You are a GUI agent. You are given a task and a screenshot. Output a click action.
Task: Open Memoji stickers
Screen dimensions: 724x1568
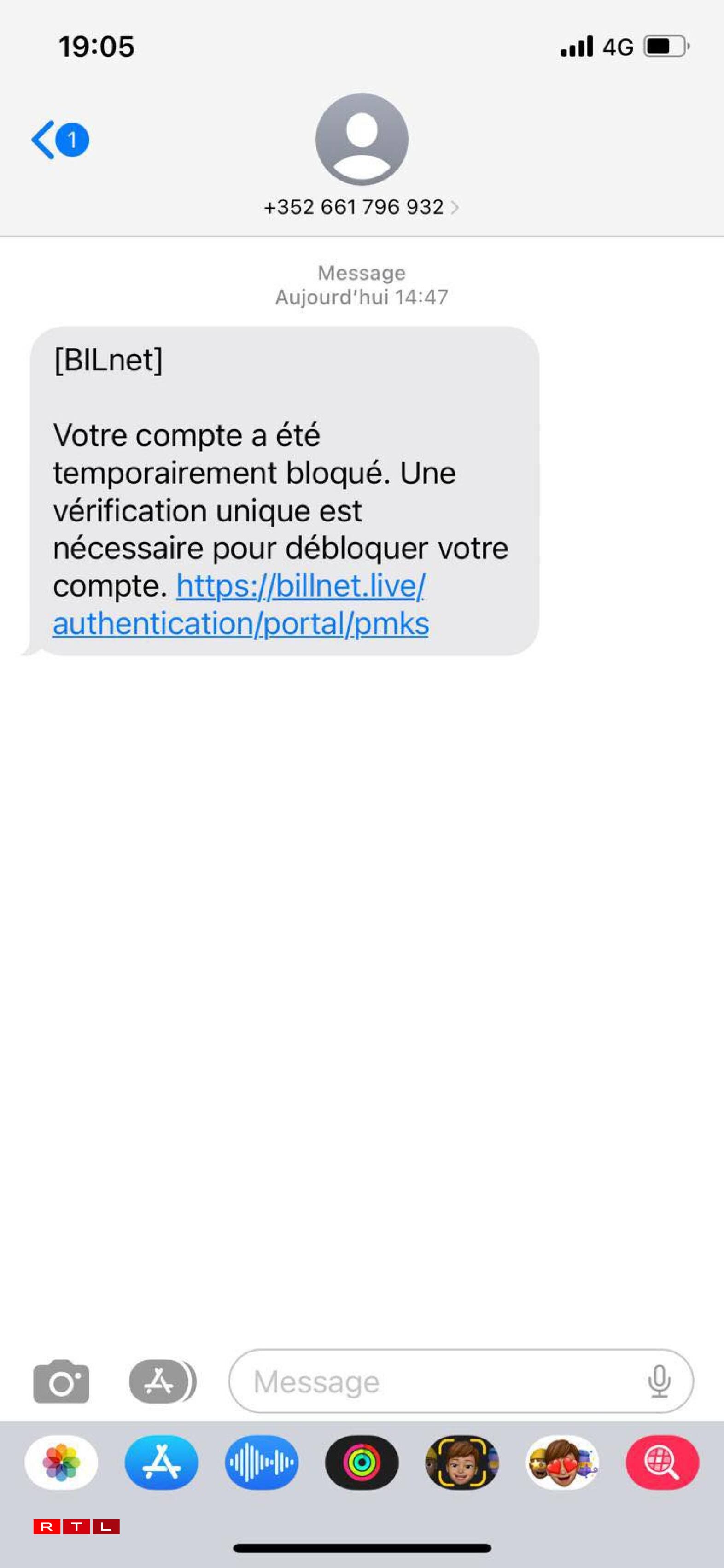(562, 1462)
